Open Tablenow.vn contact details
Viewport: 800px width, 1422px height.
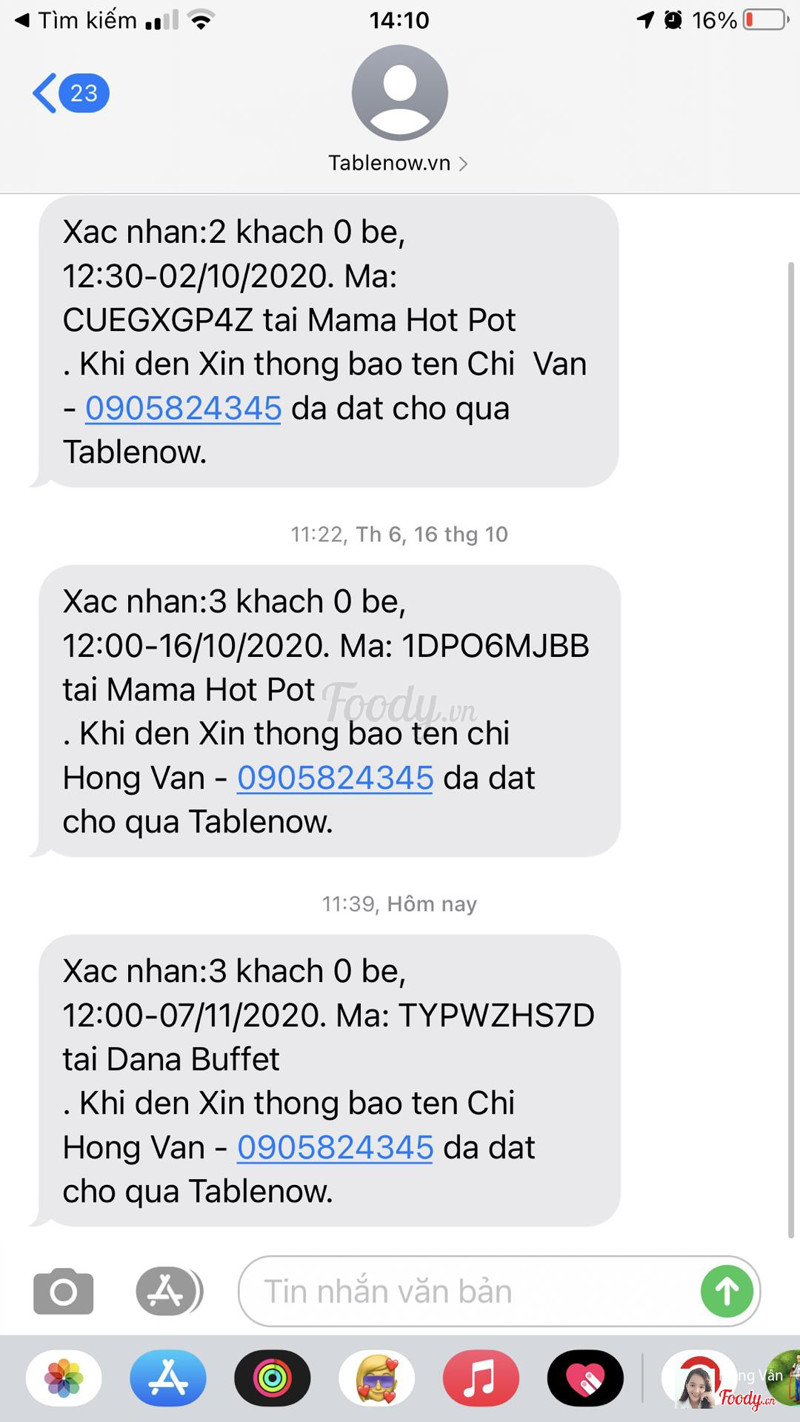point(399,163)
